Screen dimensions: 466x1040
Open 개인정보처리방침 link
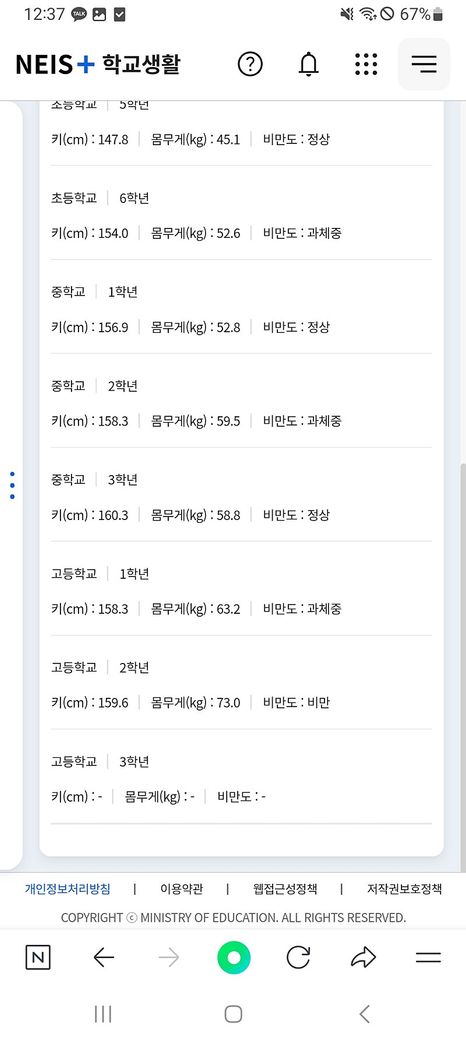(x=68, y=889)
